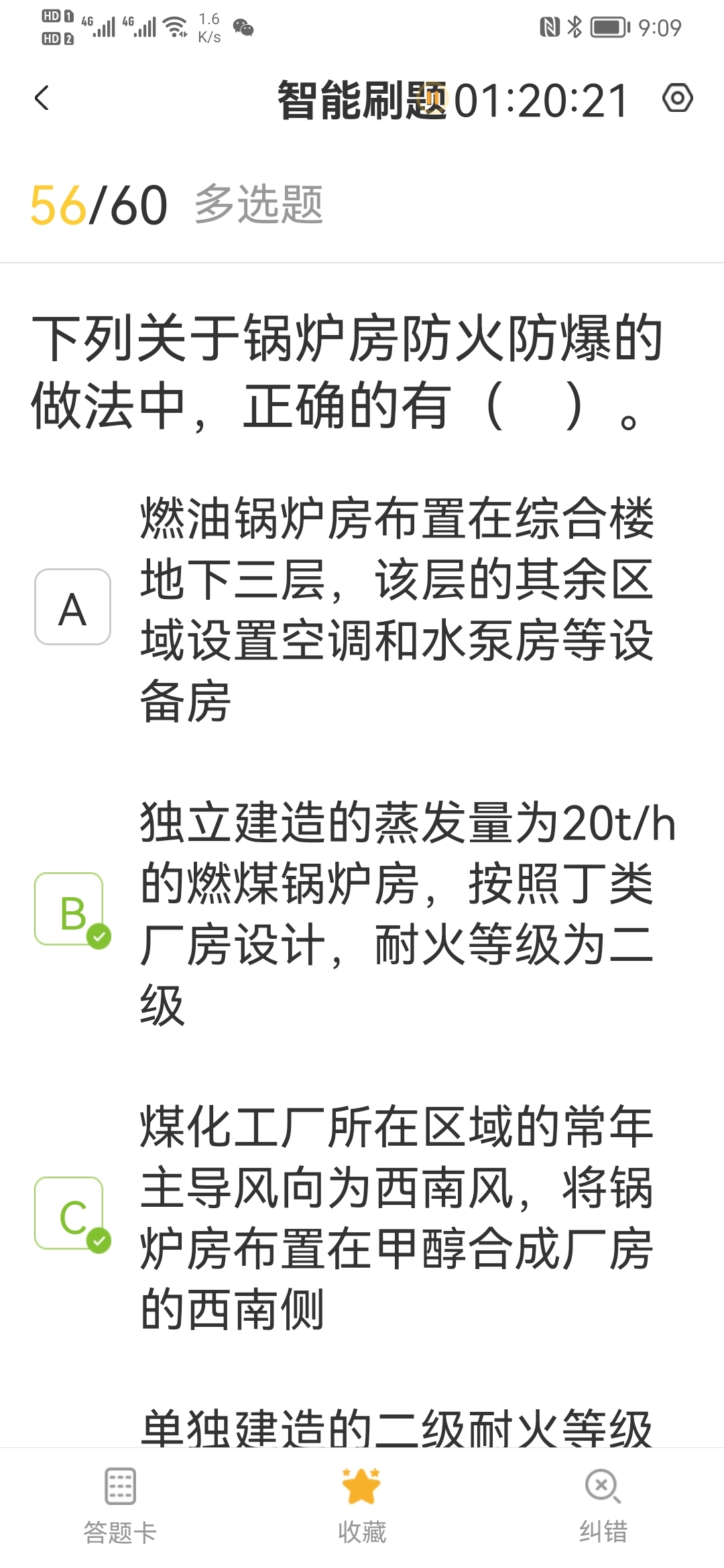Report an error via 纠错
This screenshot has height=1568, width=724.
pyautogui.click(x=603, y=1504)
